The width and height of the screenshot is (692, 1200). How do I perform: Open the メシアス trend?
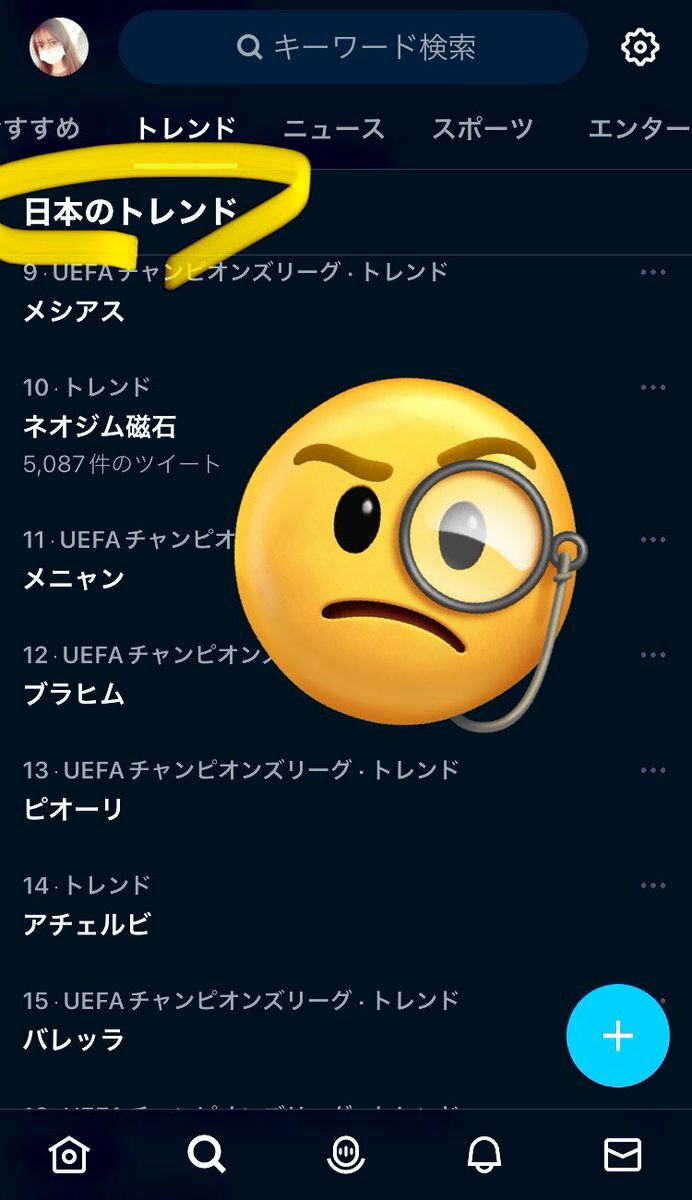pyautogui.click(x=74, y=311)
